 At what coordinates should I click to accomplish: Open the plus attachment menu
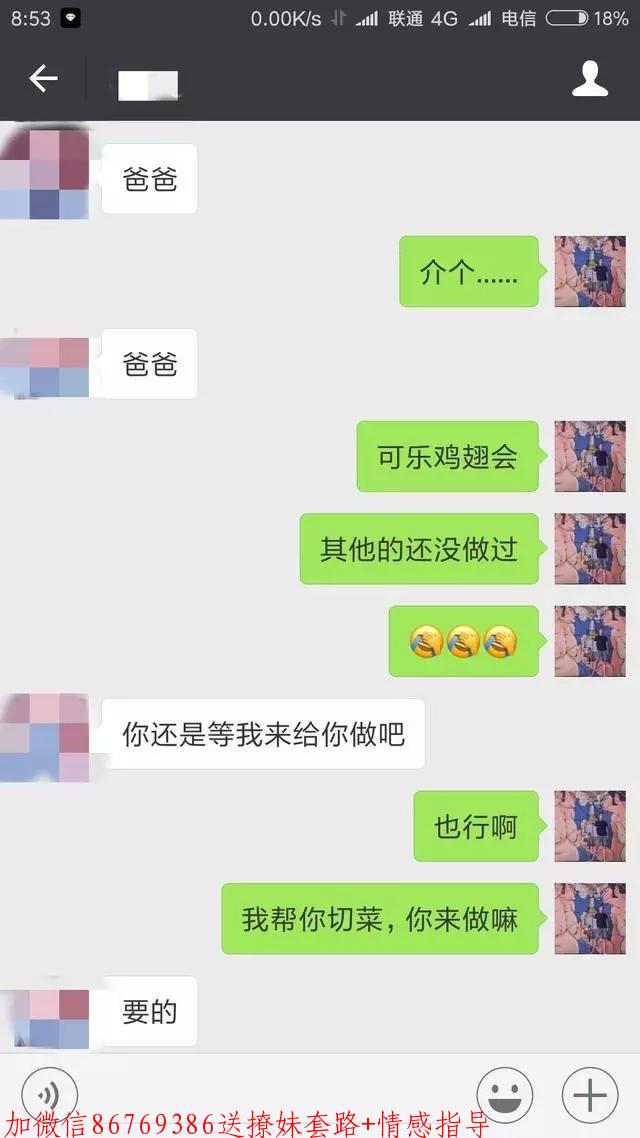(x=590, y=1094)
